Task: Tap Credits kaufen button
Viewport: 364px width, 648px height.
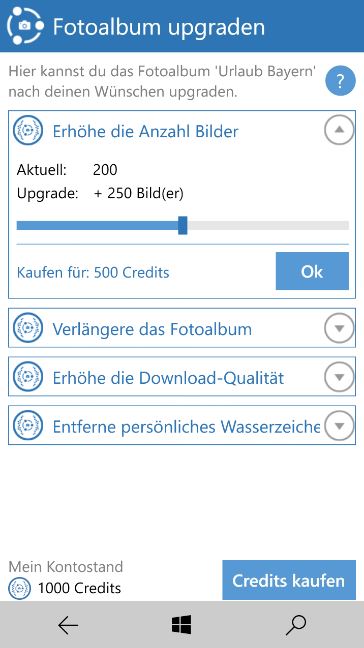Action: tap(289, 580)
